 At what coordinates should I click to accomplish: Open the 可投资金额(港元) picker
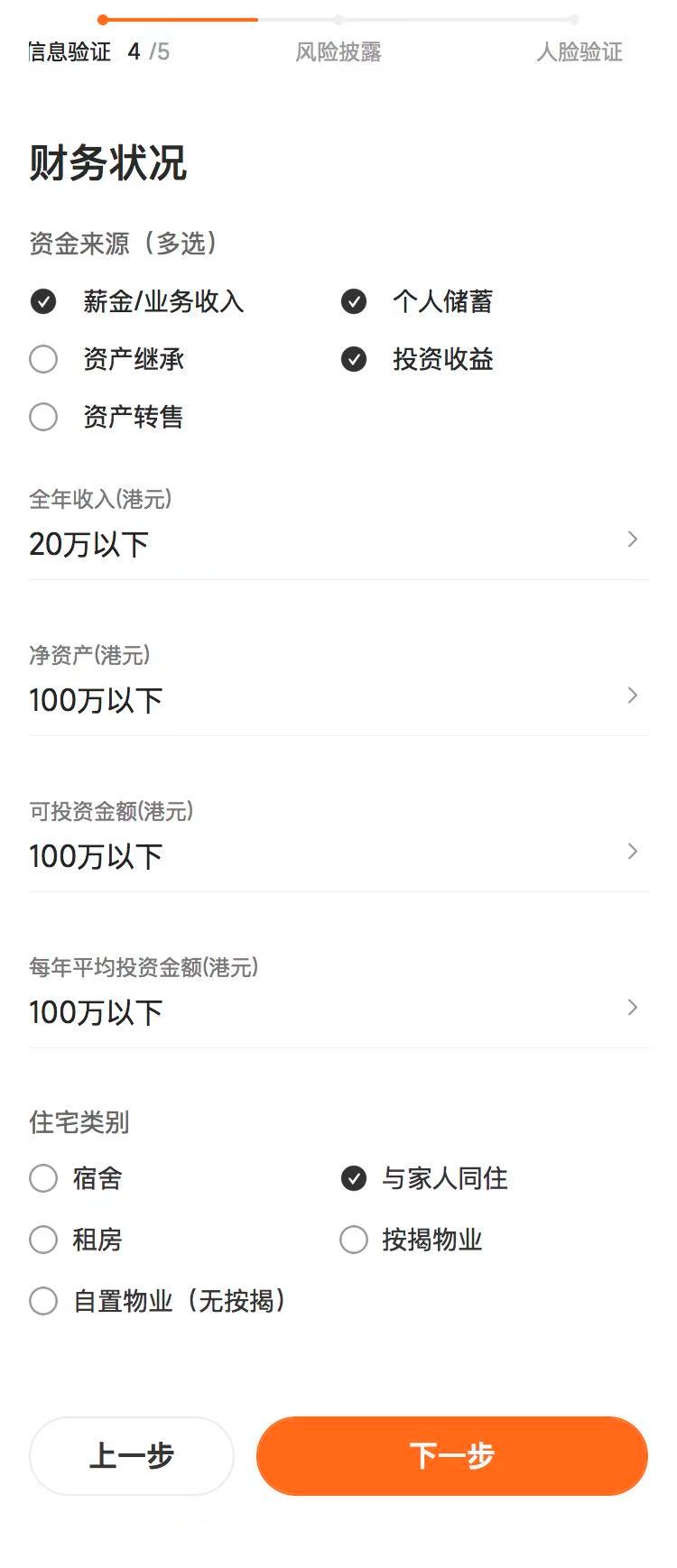tap(338, 853)
